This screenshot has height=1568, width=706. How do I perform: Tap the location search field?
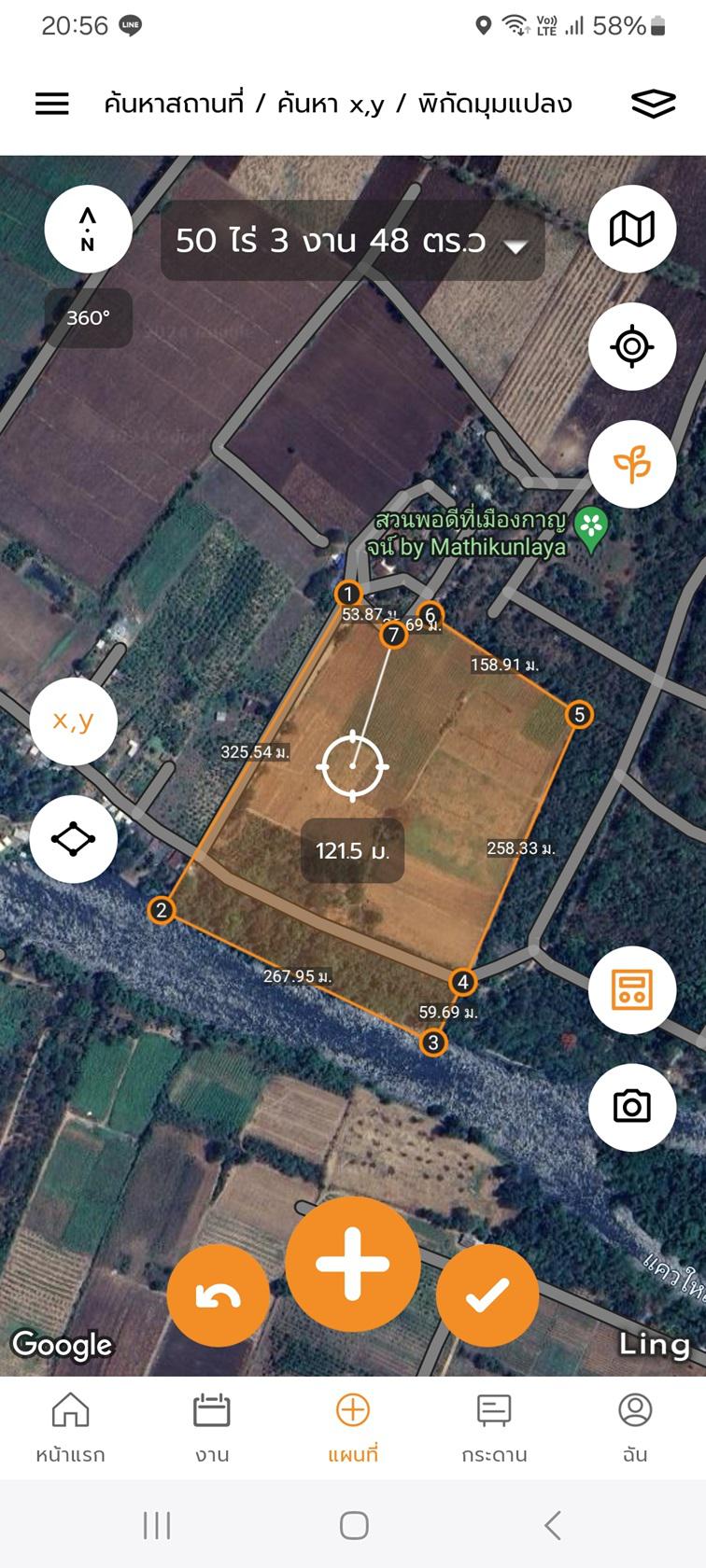pyautogui.click(x=338, y=104)
